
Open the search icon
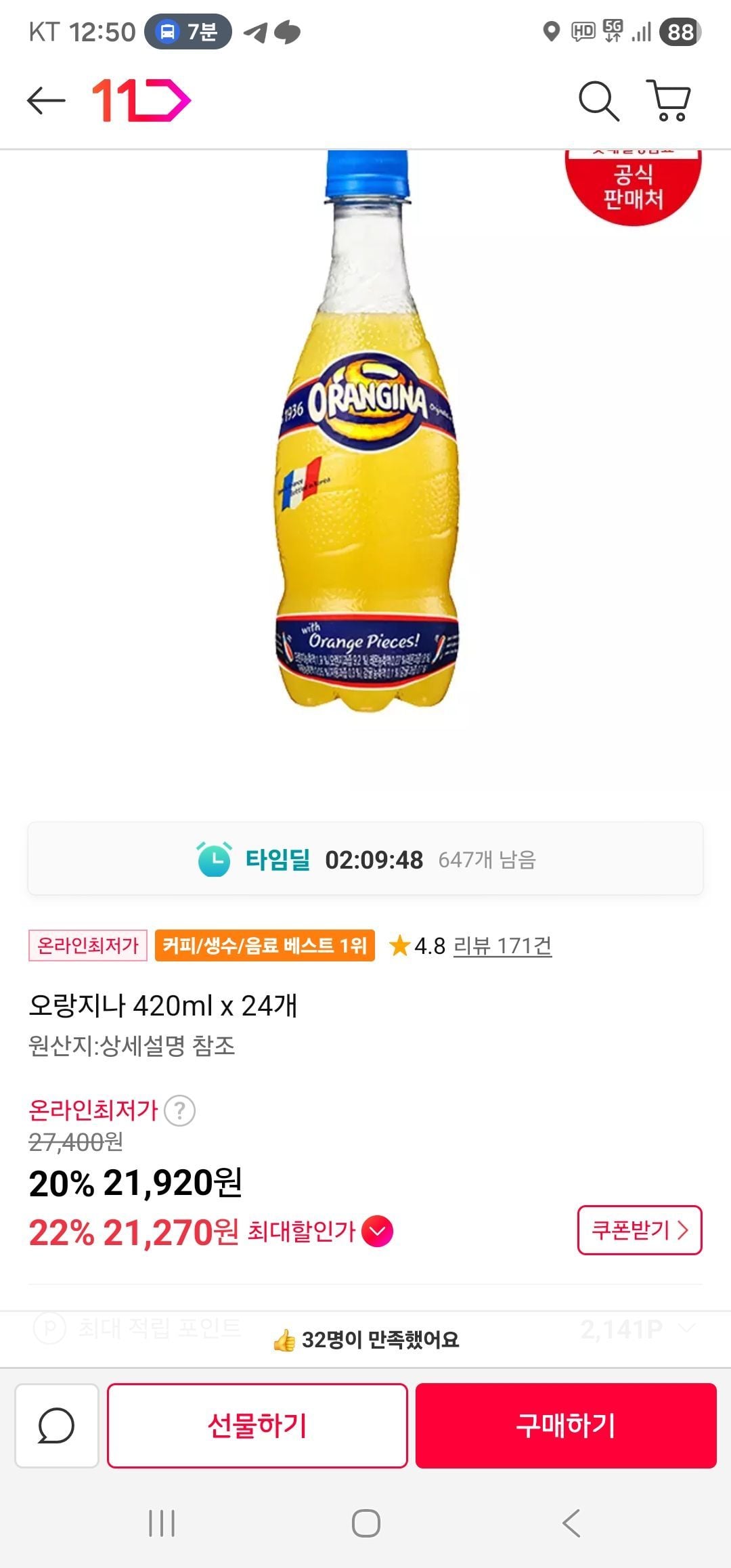coord(598,102)
